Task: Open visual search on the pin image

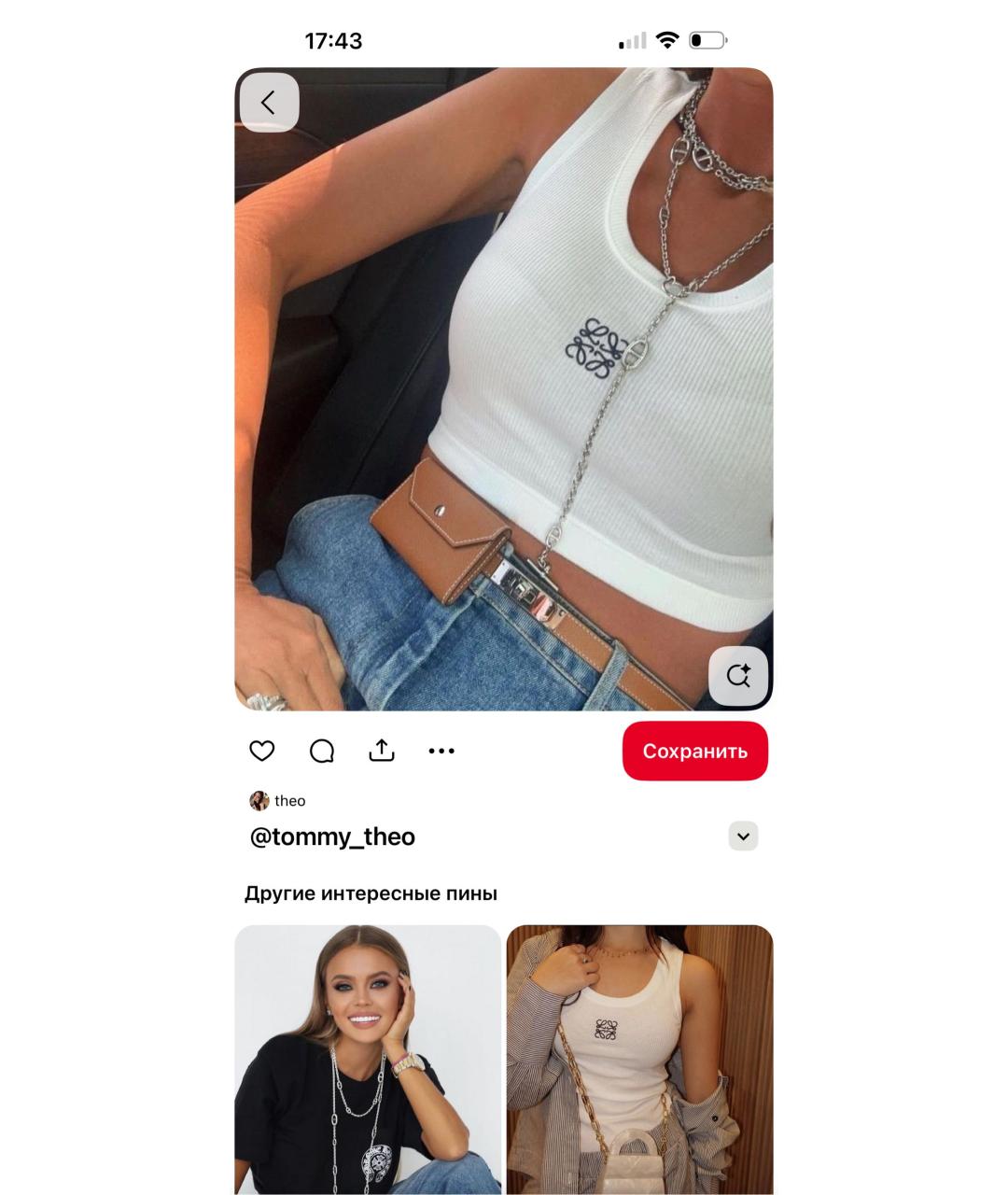Action: click(738, 676)
